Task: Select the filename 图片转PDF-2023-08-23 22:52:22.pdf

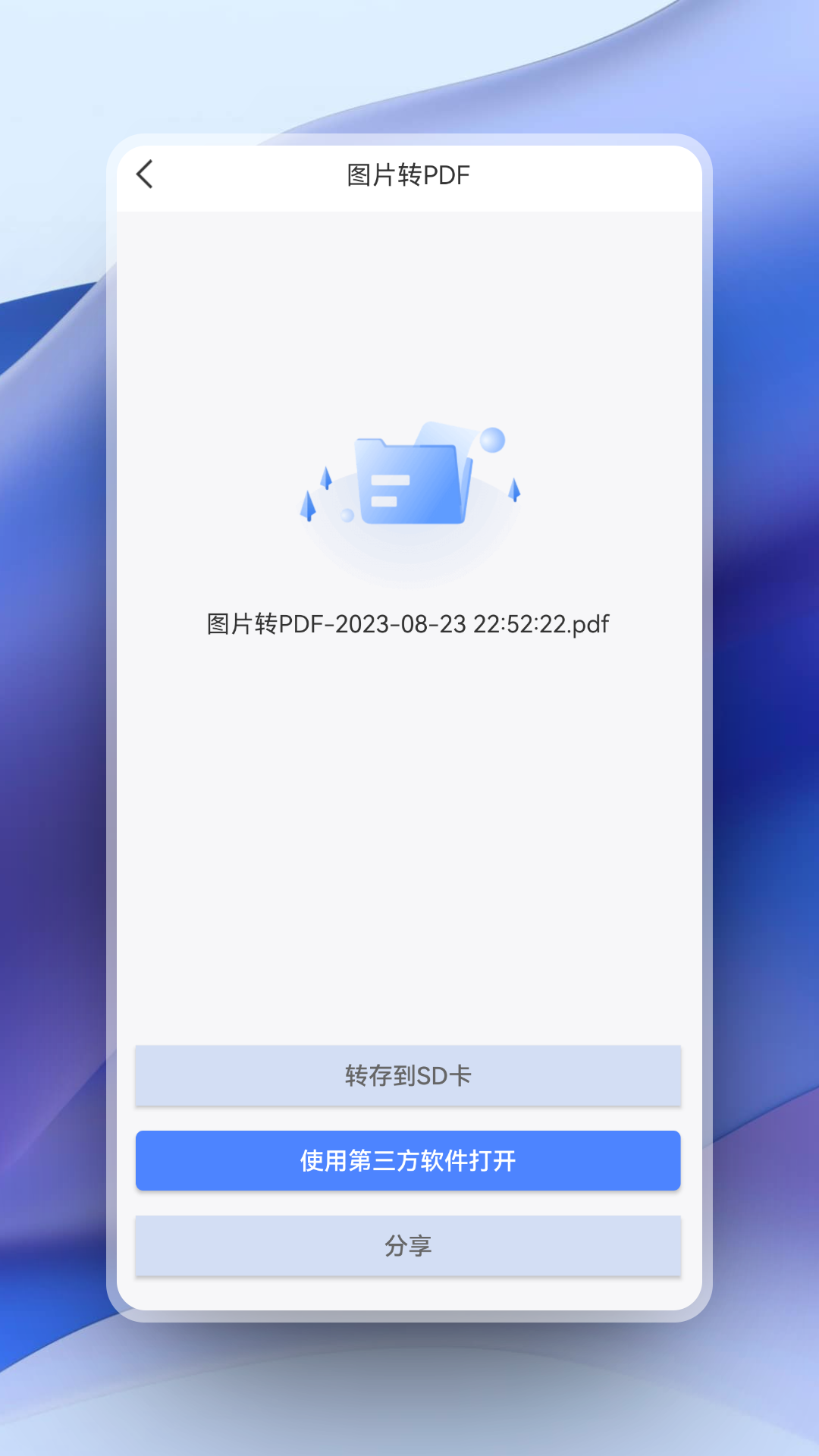Action: (408, 623)
